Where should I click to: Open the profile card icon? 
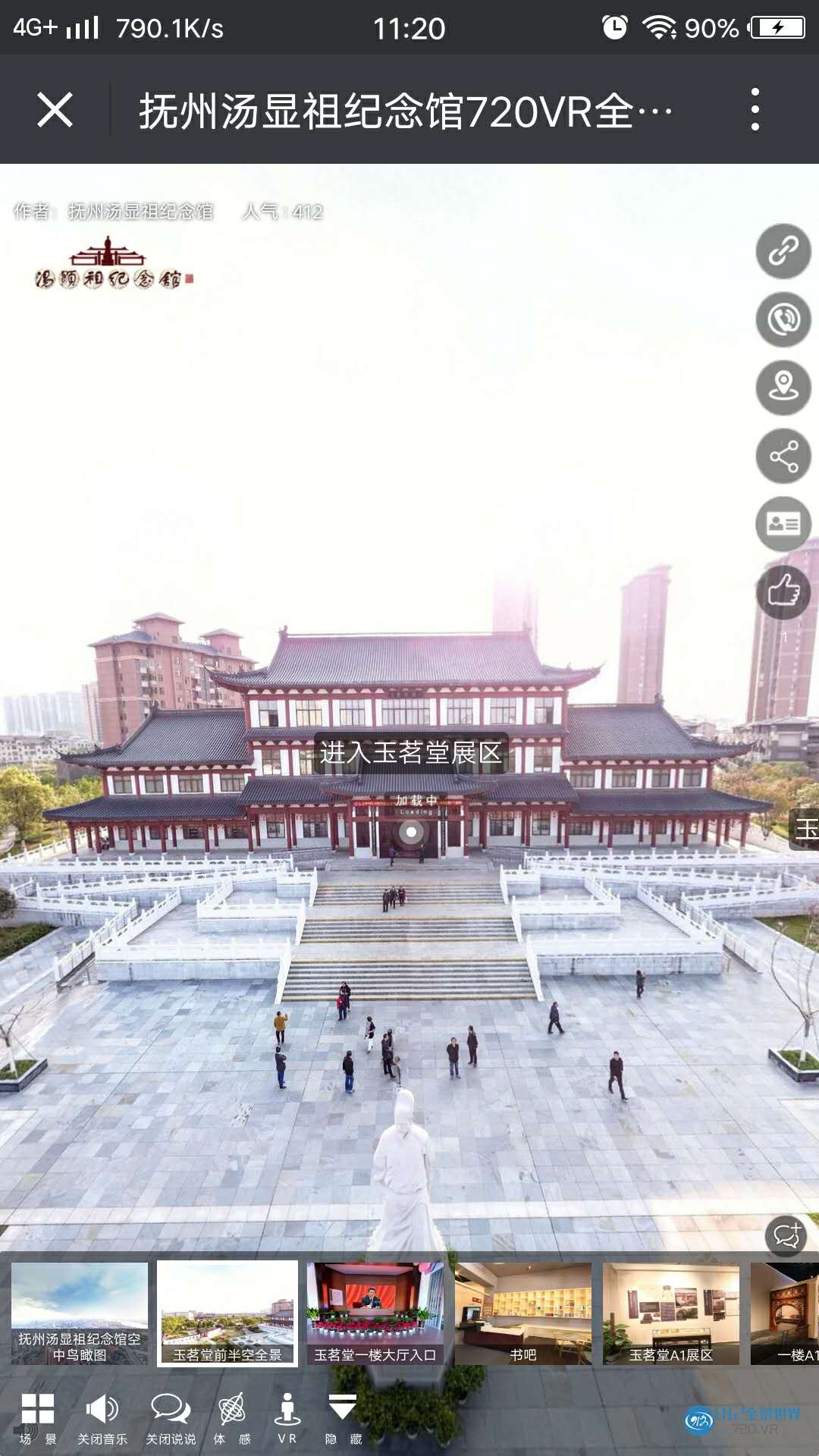click(x=783, y=524)
